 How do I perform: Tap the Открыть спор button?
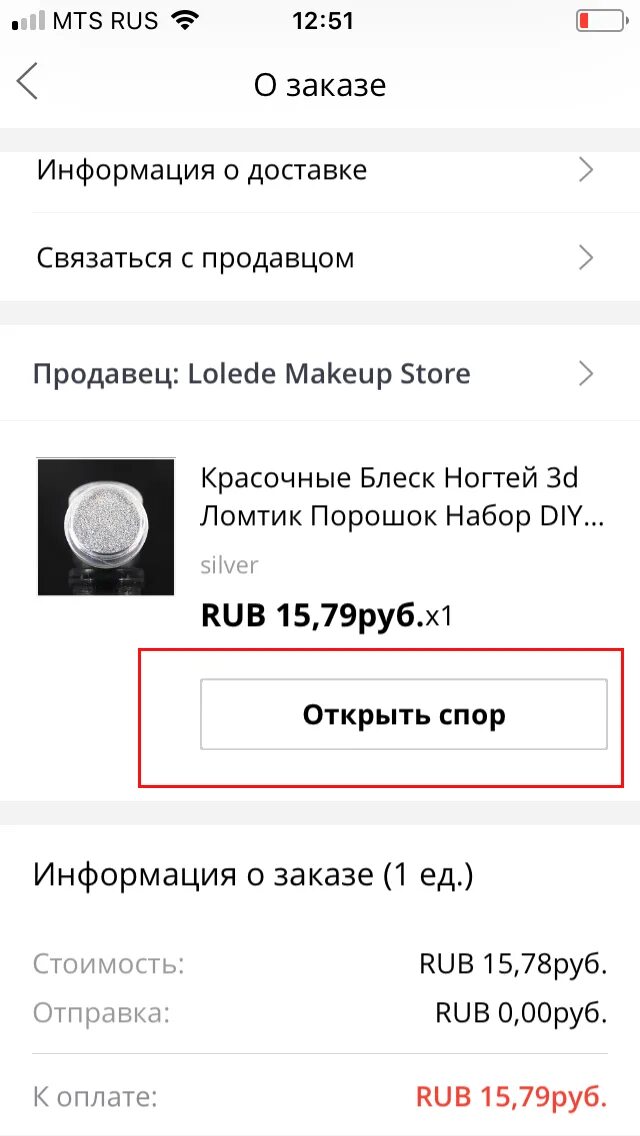coord(403,715)
